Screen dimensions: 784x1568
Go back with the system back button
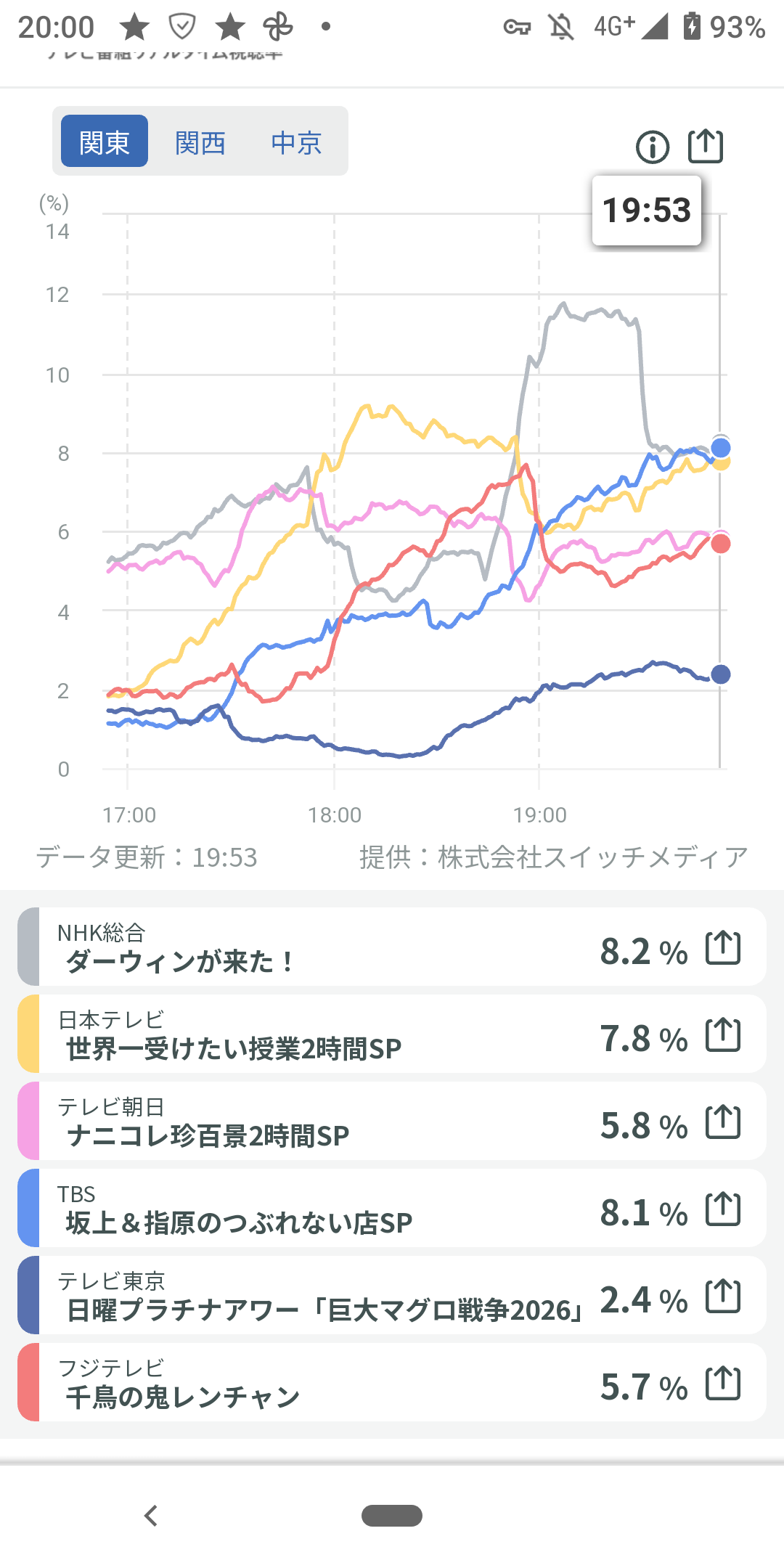tap(151, 1516)
